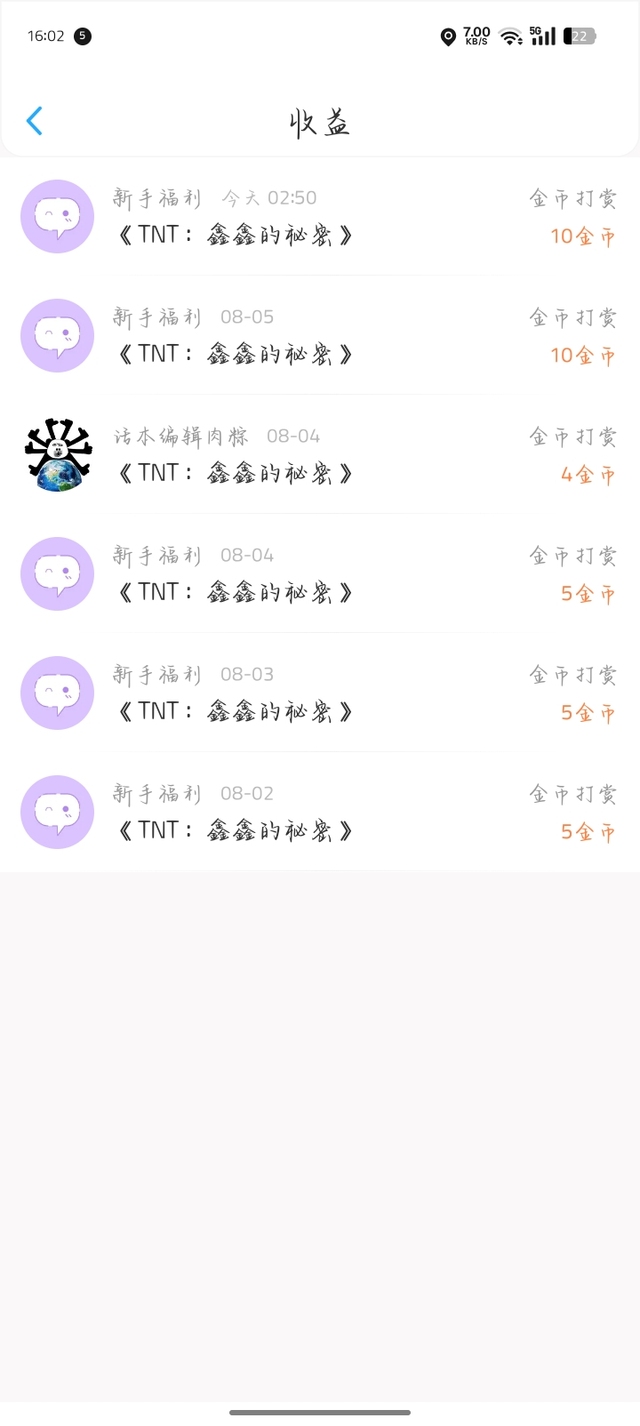This screenshot has width=640, height=1426.
Task: Open the 话本编辑肉粽 reward dated 08-04
Action: coord(318,455)
